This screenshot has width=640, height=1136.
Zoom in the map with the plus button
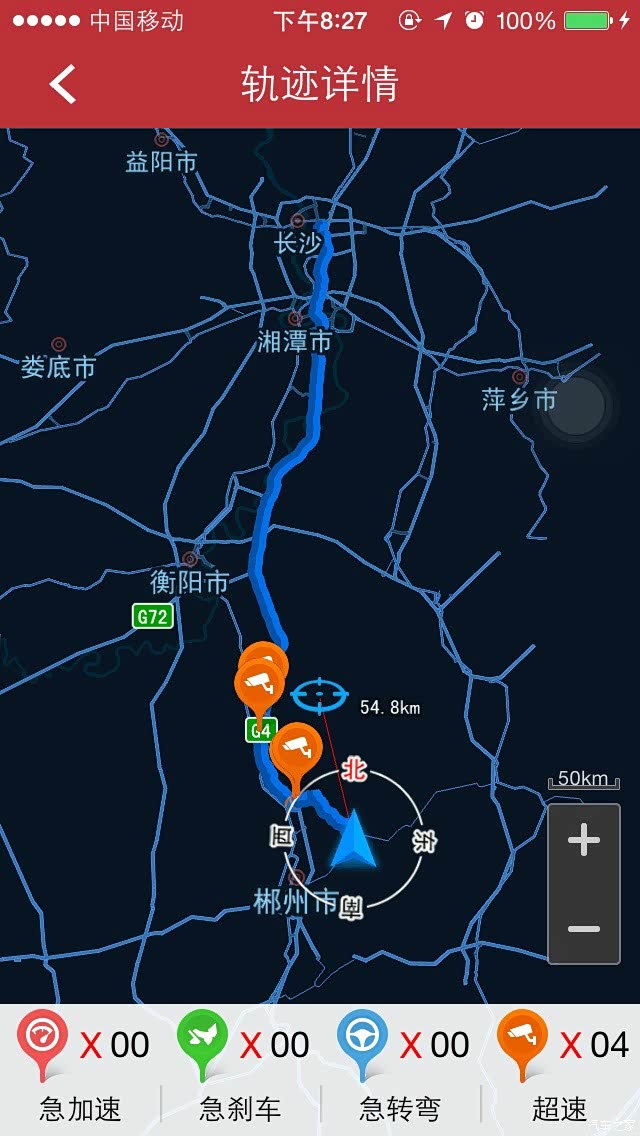pos(584,841)
